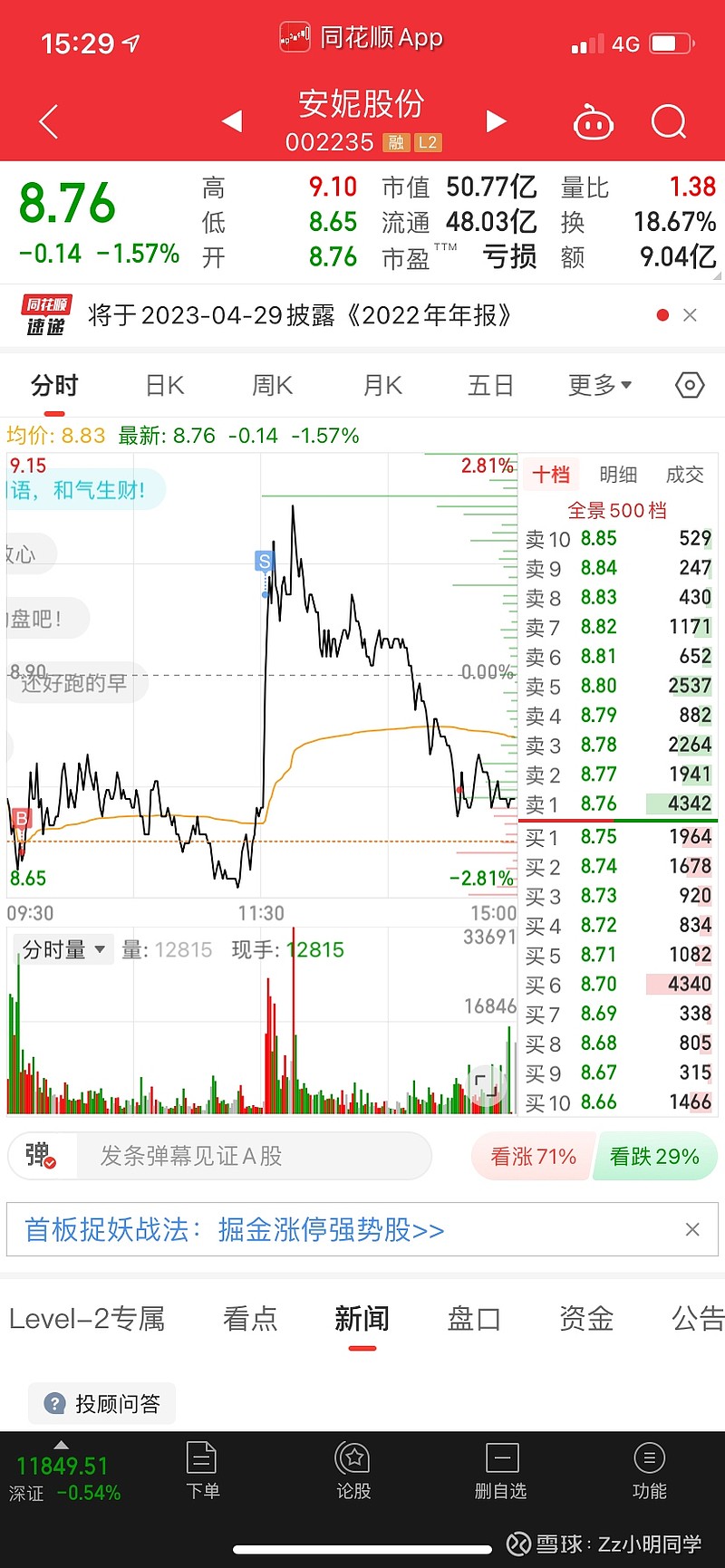725x1568 pixels.
Task: Open the search magnifier icon
Action: pos(669,121)
